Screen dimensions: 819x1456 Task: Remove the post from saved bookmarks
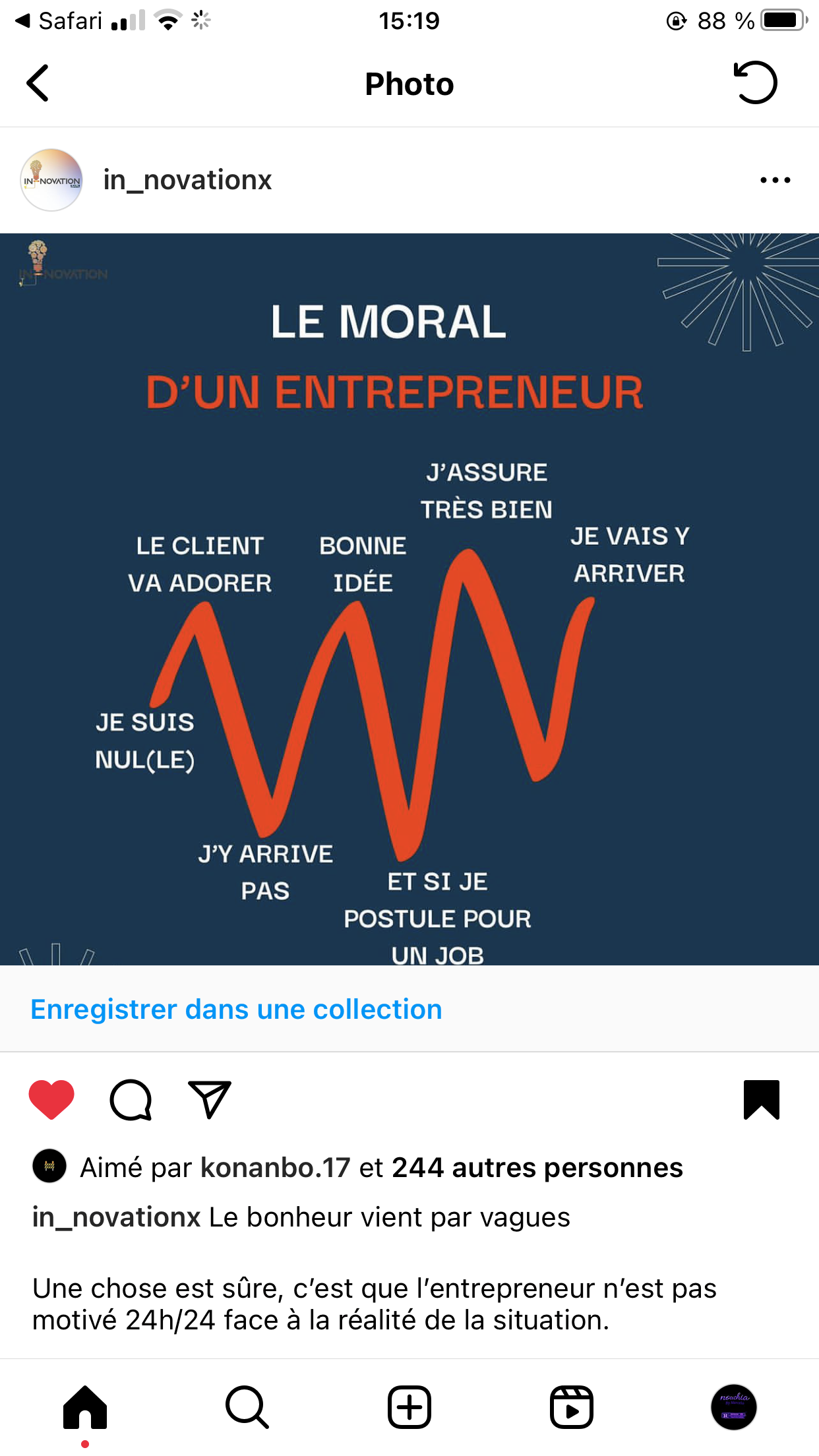pyautogui.click(x=761, y=1099)
